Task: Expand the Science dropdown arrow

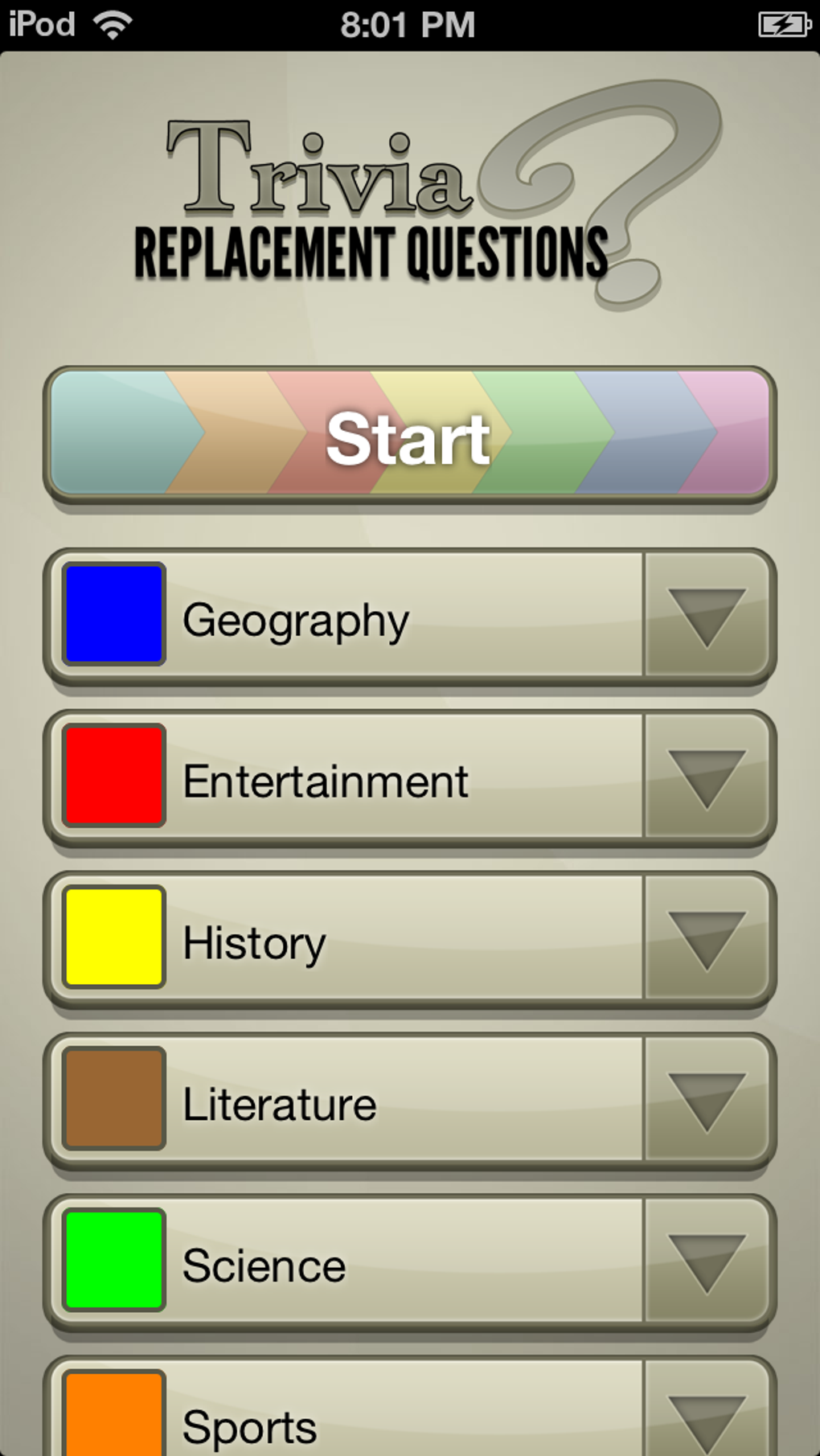Action: pyautogui.click(x=707, y=1261)
